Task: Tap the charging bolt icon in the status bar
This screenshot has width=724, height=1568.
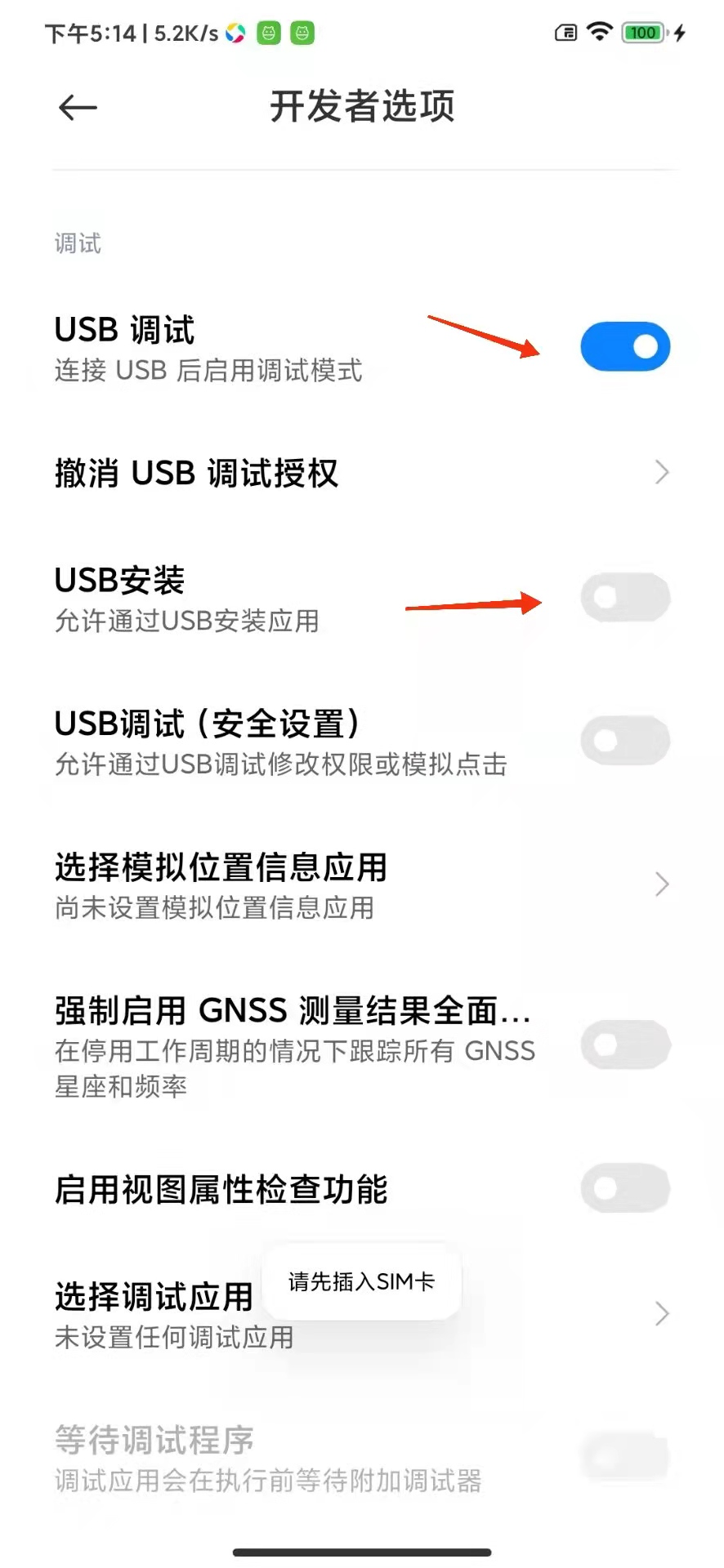Action: point(679,33)
